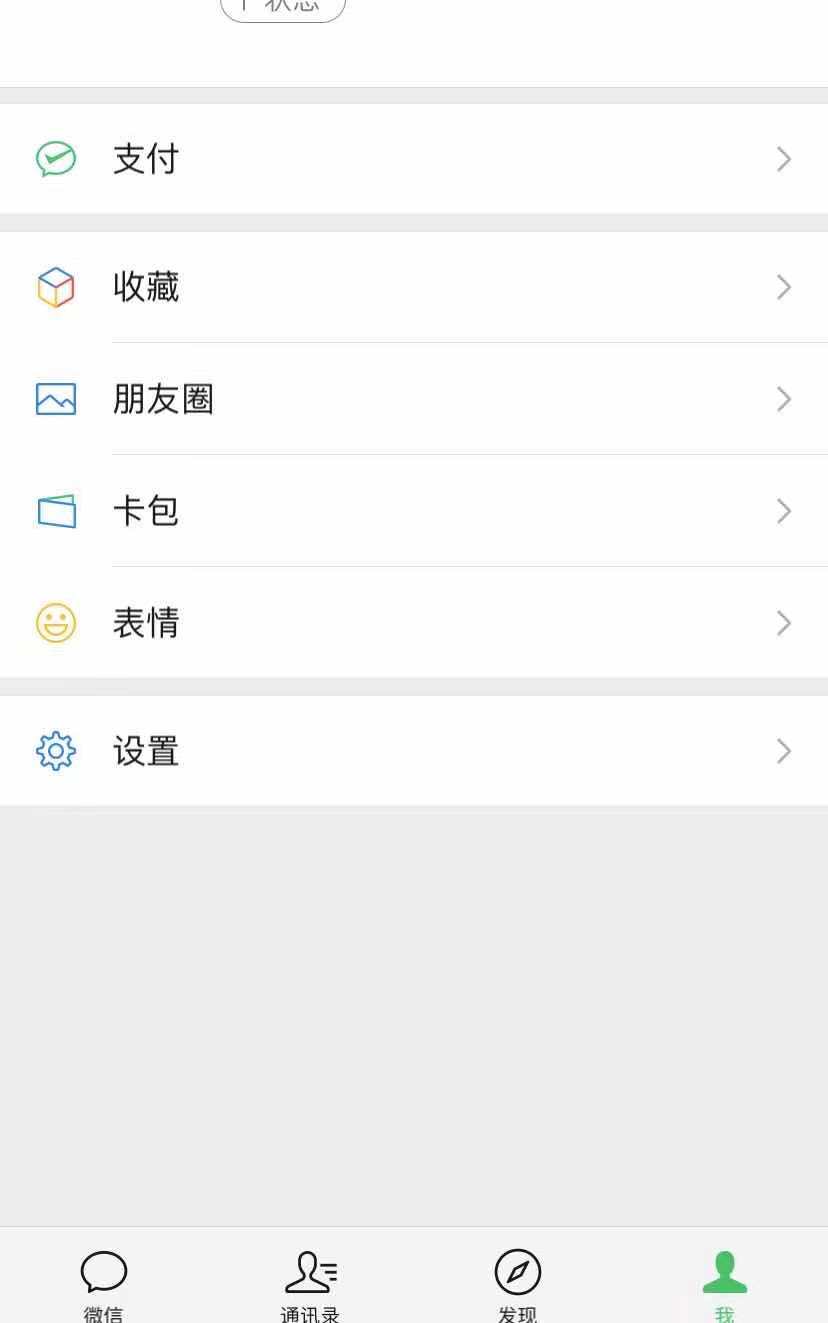Expand the 支付 row chevron
This screenshot has width=828, height=1323.
tap(784, 159)
